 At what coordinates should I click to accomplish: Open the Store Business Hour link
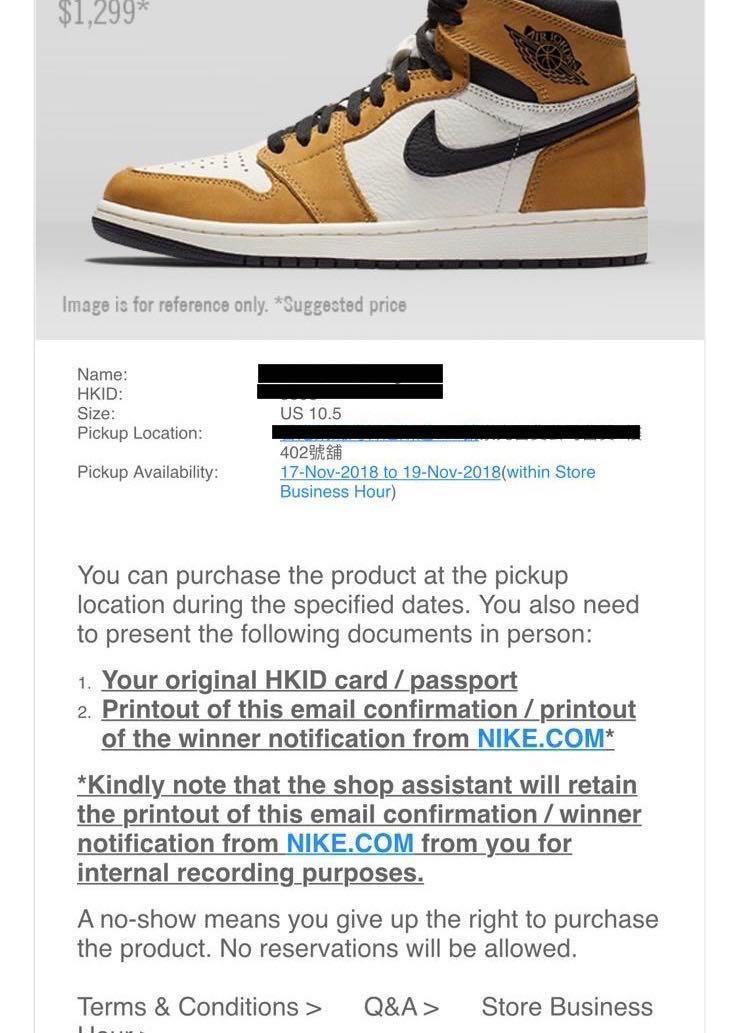[x=566, y=1006]
